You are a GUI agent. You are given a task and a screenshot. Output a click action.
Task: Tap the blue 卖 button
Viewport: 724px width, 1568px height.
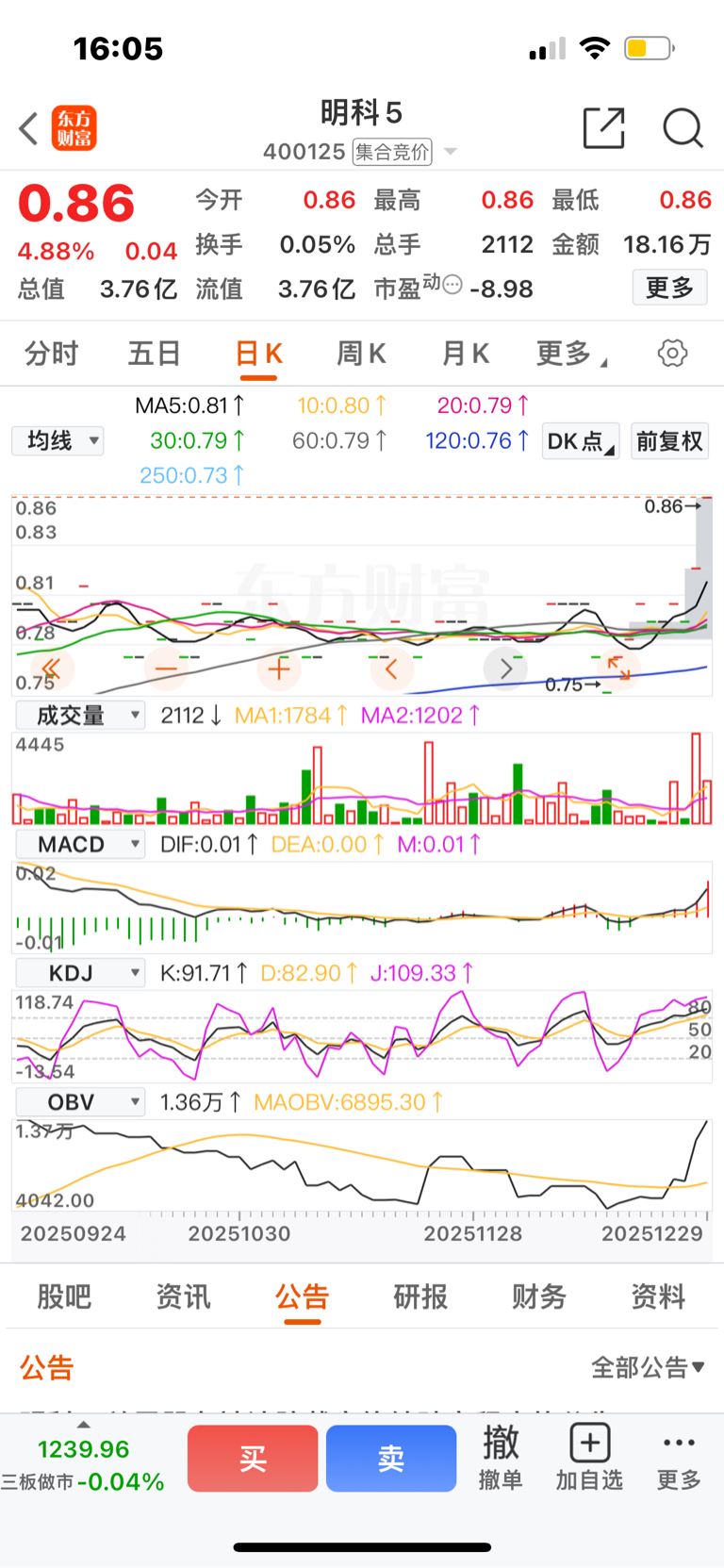pos(391,1459)
